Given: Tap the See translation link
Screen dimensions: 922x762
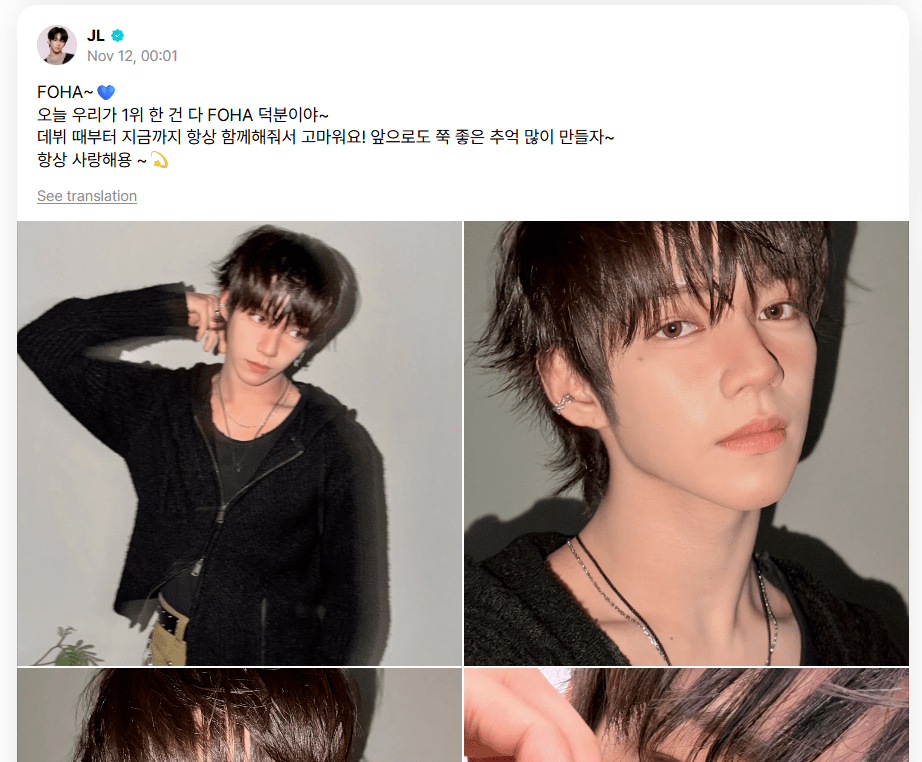Looking at the screenshot, I should pyautogui.click(x=87, y=196).
